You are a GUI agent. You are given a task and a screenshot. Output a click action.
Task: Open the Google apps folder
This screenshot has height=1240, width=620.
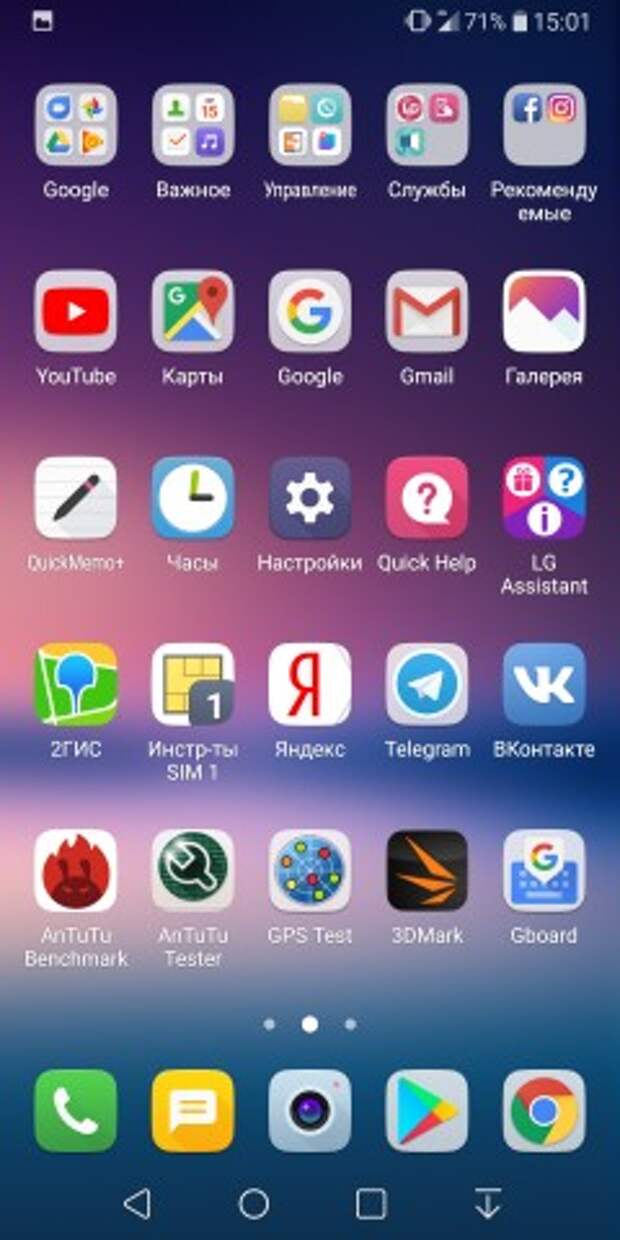point(76,125)
